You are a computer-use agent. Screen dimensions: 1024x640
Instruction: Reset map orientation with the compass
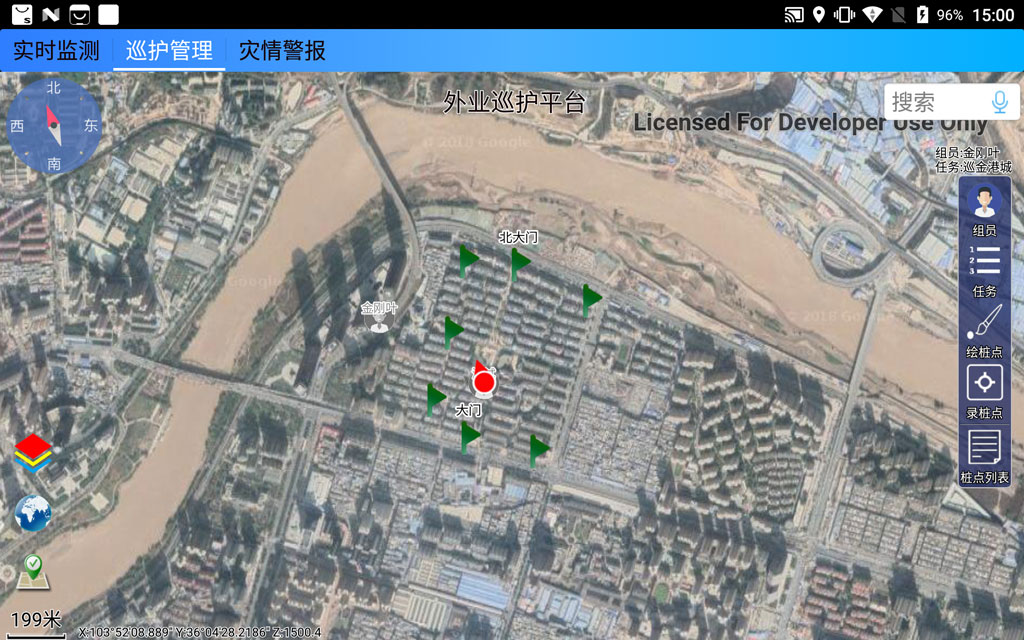[x=54, y=126]
